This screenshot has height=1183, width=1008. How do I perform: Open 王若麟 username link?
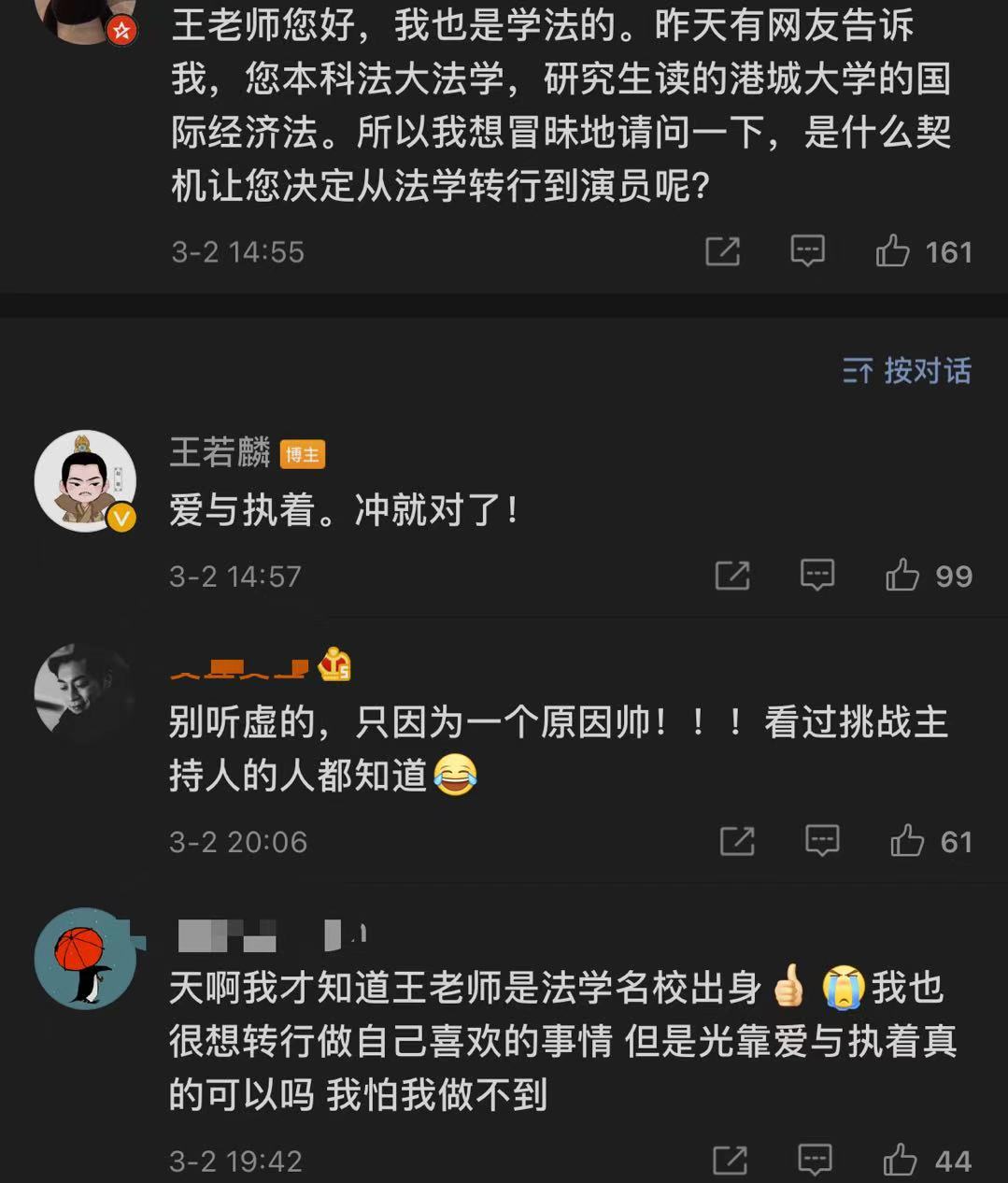pos(220,453)
